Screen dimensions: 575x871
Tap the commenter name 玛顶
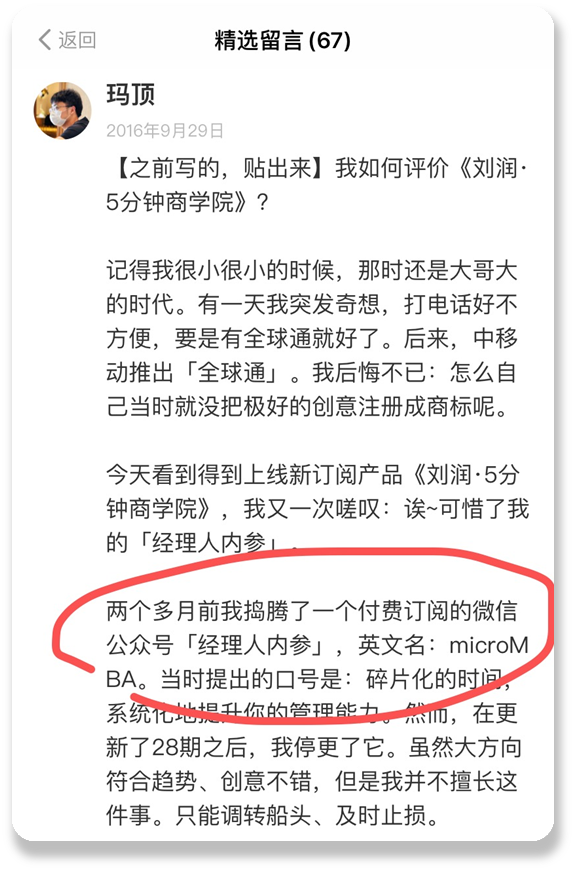[131, 94]
